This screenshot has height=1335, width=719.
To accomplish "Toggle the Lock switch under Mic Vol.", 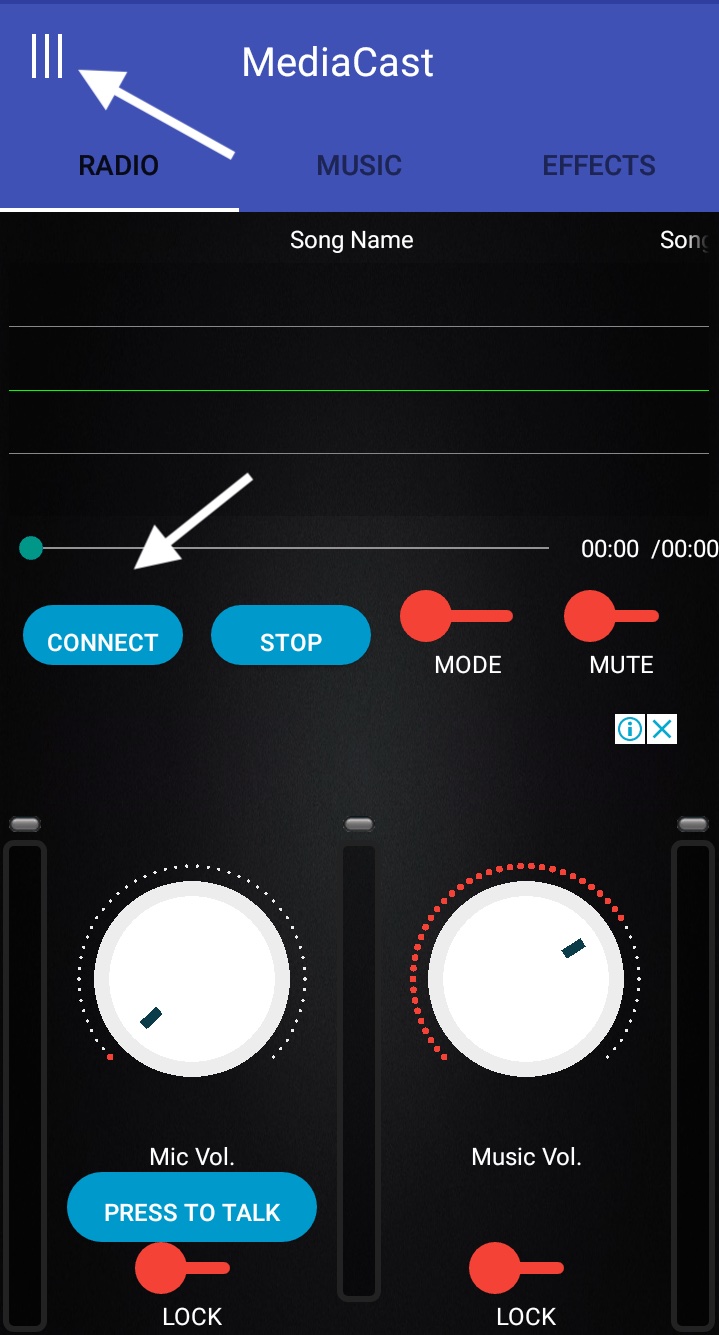I will point(183,1268).
